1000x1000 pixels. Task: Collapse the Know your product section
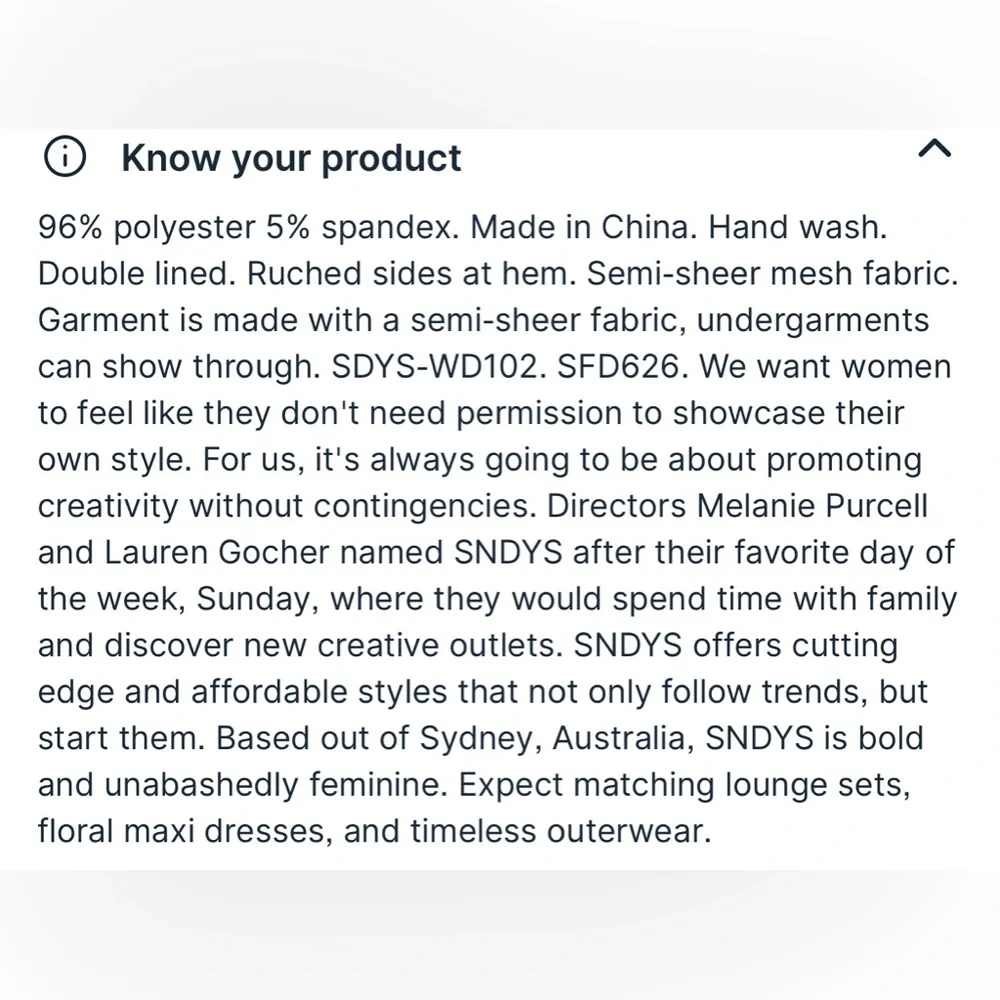click(x=934, y=150)
